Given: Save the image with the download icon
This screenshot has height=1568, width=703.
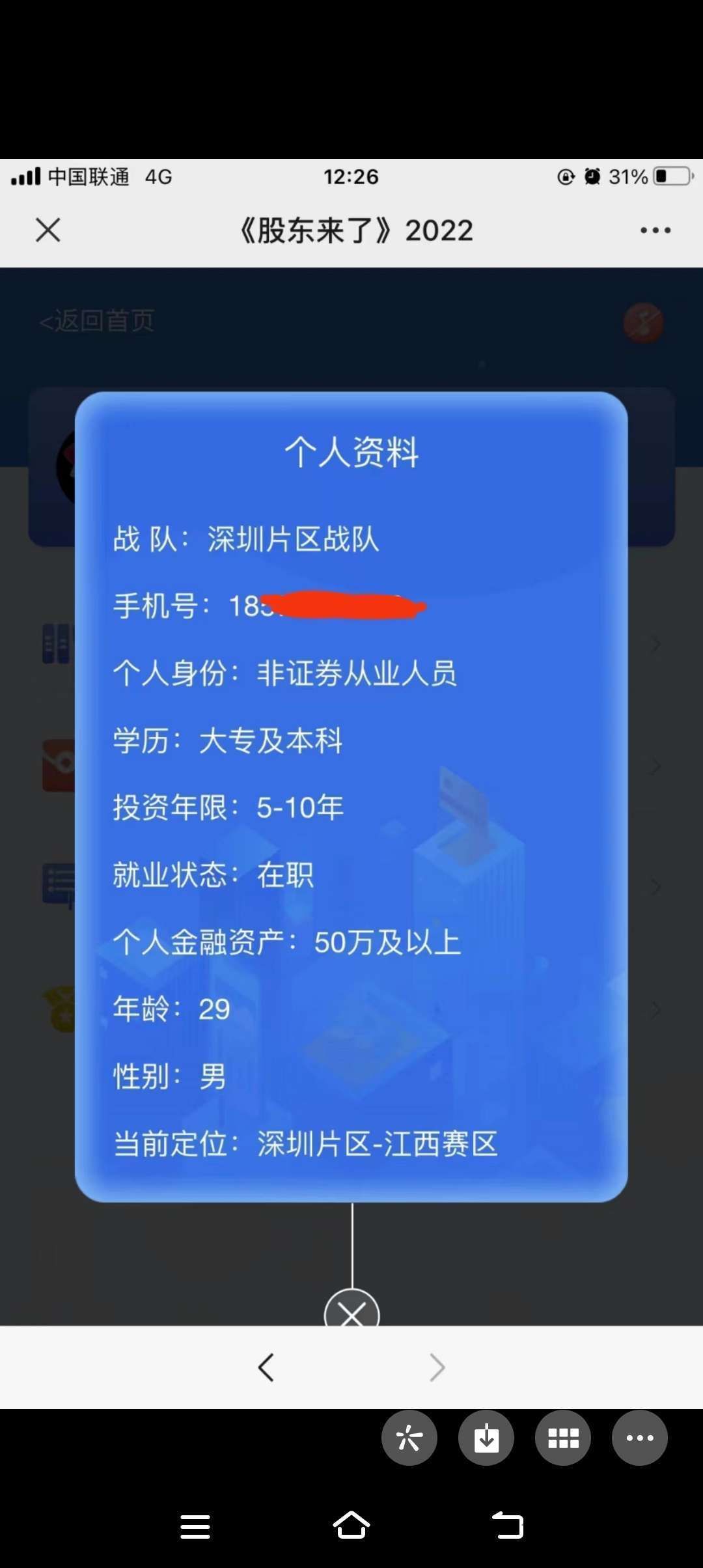Looking at the screenshot, I should (486, 1438).
